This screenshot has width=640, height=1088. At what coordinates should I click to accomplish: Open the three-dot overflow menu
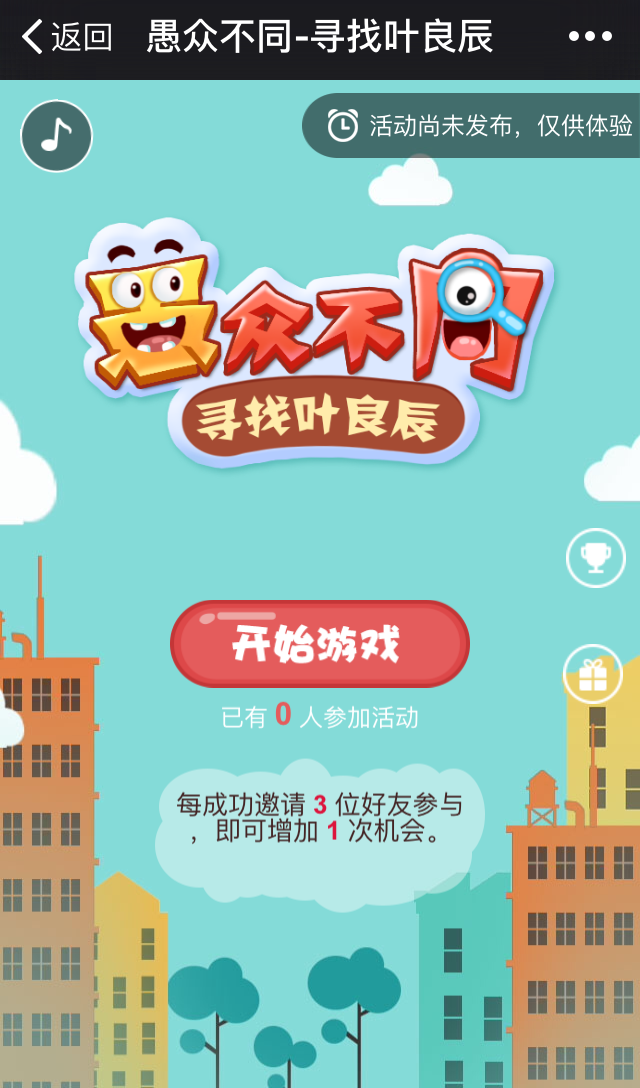click(590, 38)
